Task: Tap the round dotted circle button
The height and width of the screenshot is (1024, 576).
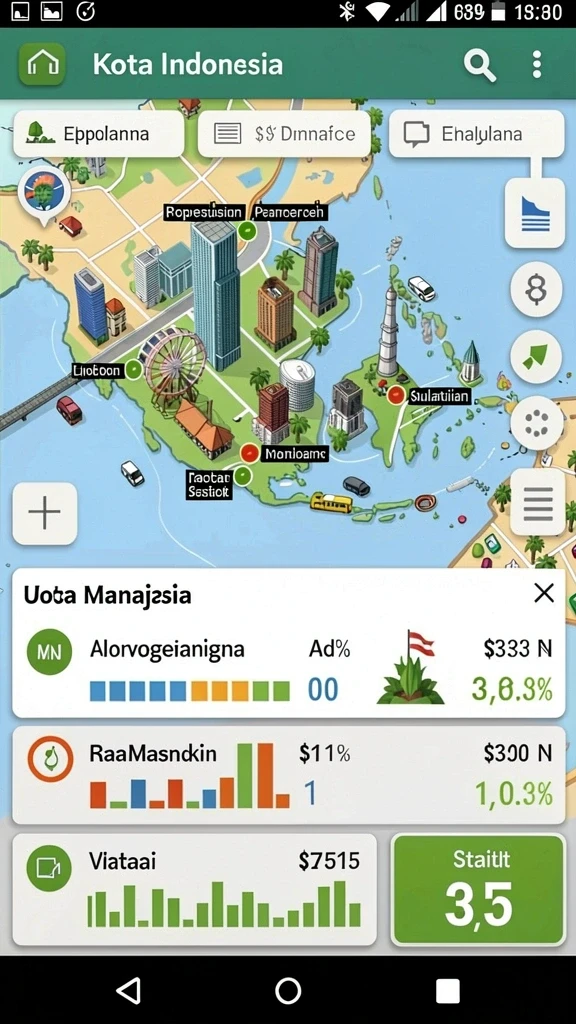Action: [x=536, y=423]
